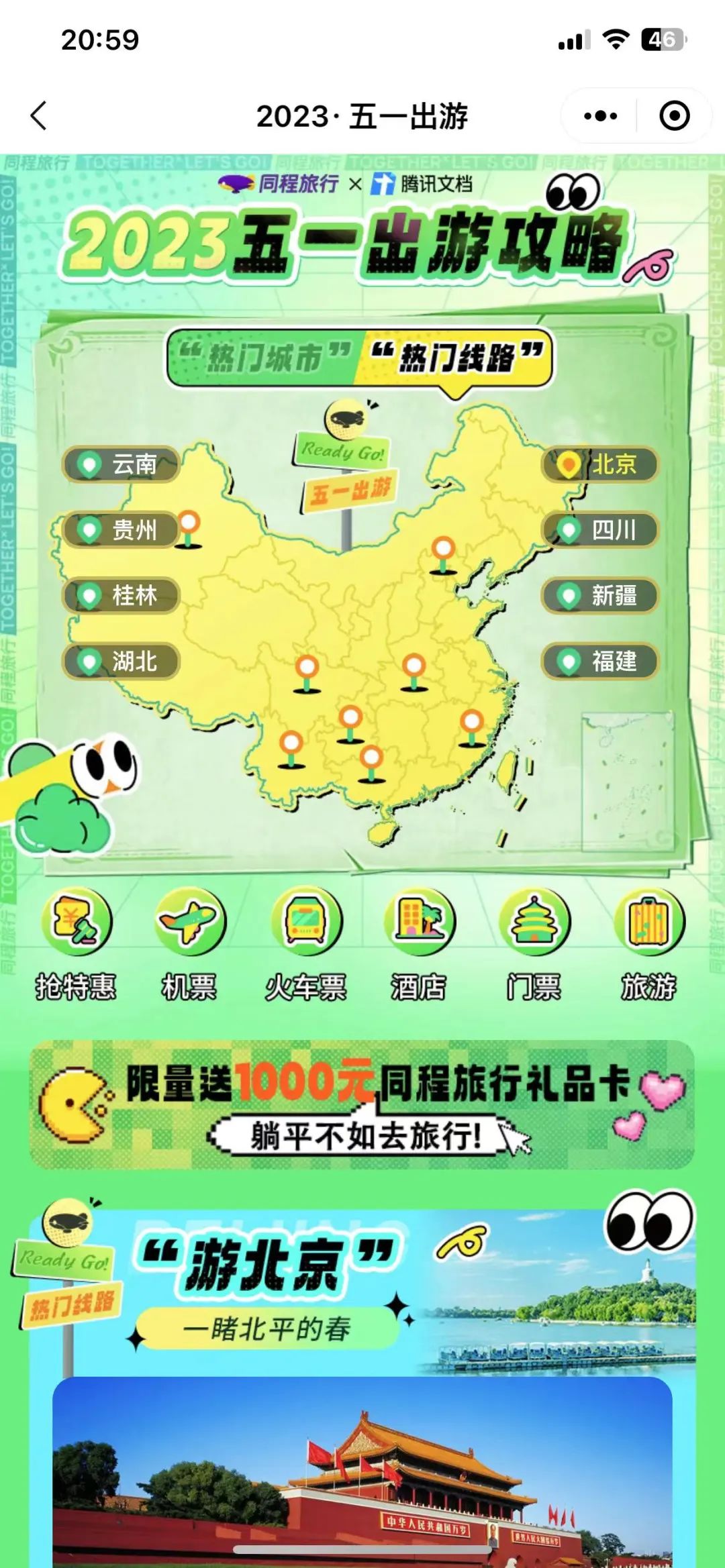Select 云南 on the map
This screenshot has height=1568, width=725.
(122, 464)
